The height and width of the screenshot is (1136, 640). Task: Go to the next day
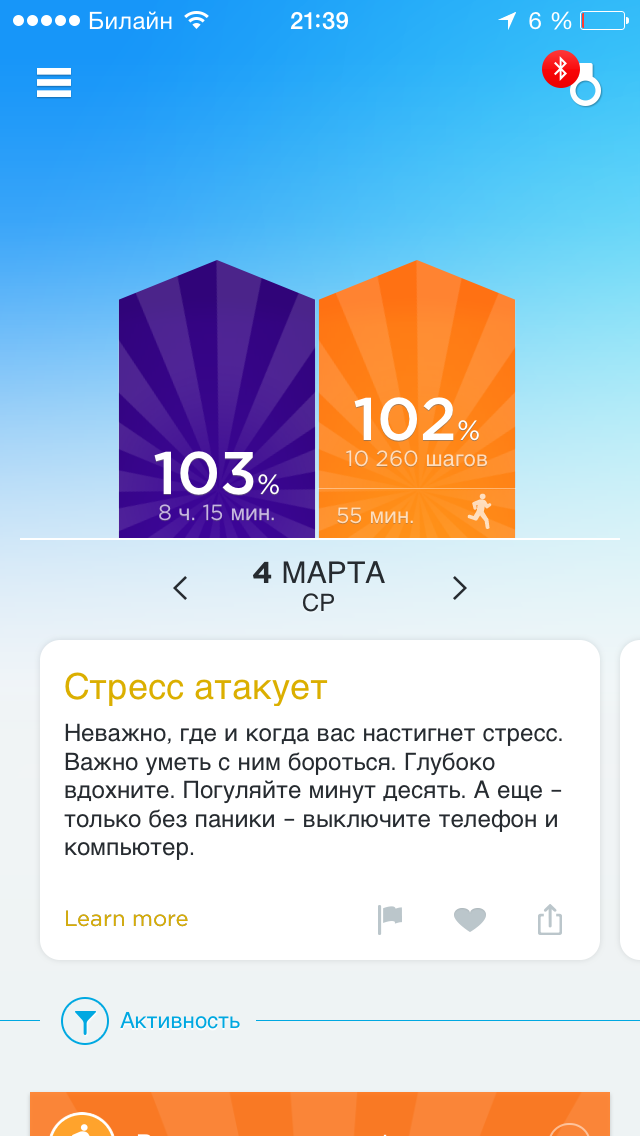[460, 588]
